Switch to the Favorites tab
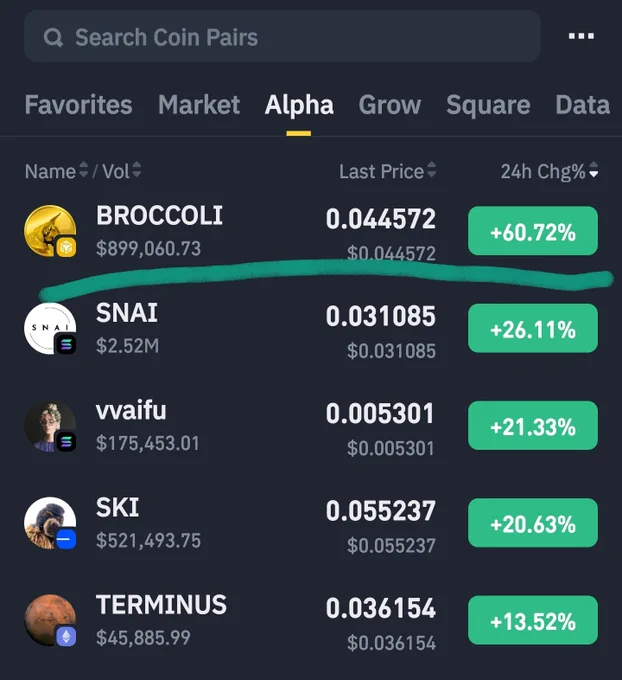622x680 pixels. coord(79,105)
